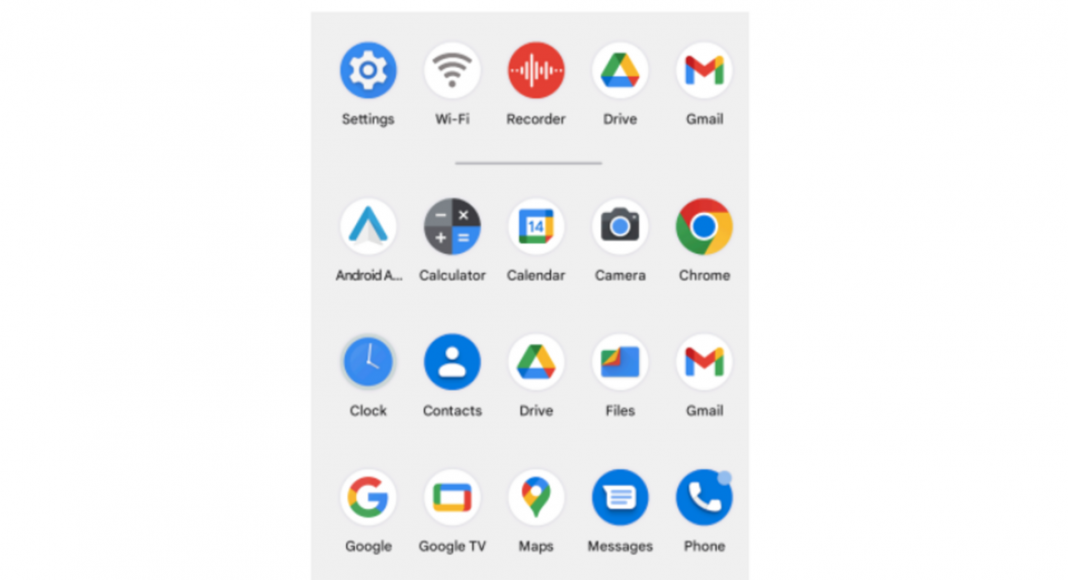Launch Google TV

(452, 498)
